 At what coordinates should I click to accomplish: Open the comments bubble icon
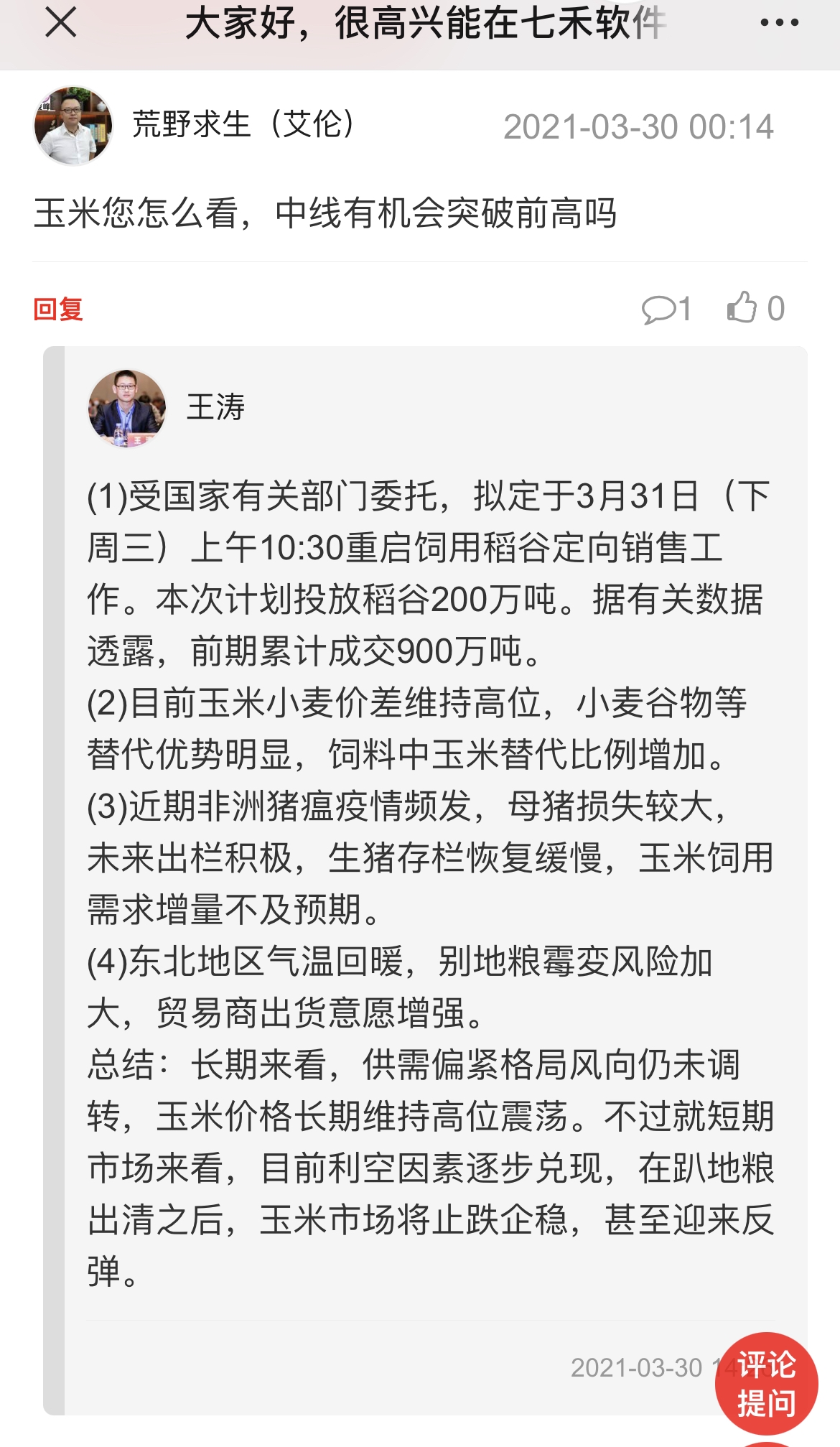[659, 310]
